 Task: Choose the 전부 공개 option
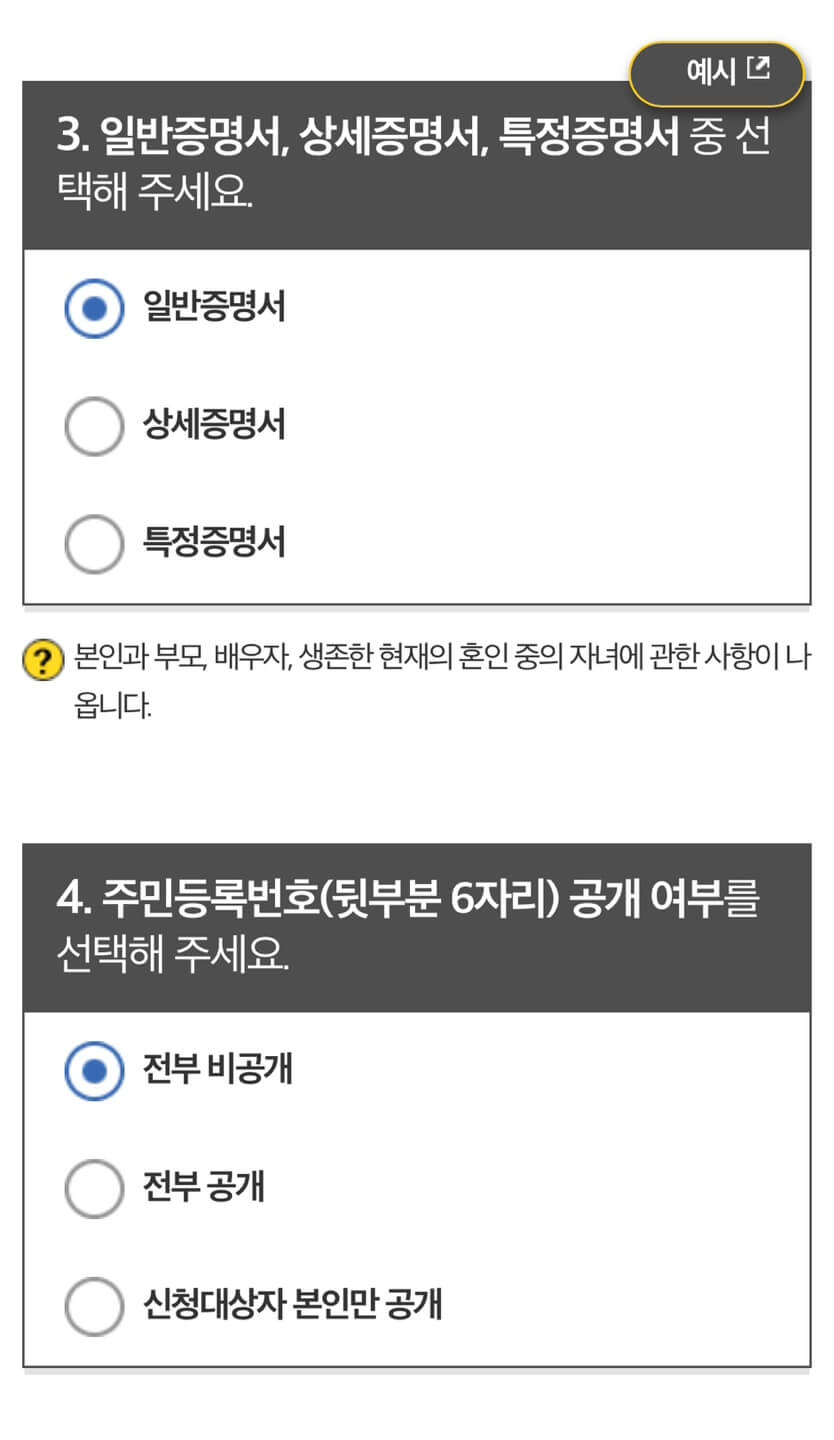pos(94,1188)
